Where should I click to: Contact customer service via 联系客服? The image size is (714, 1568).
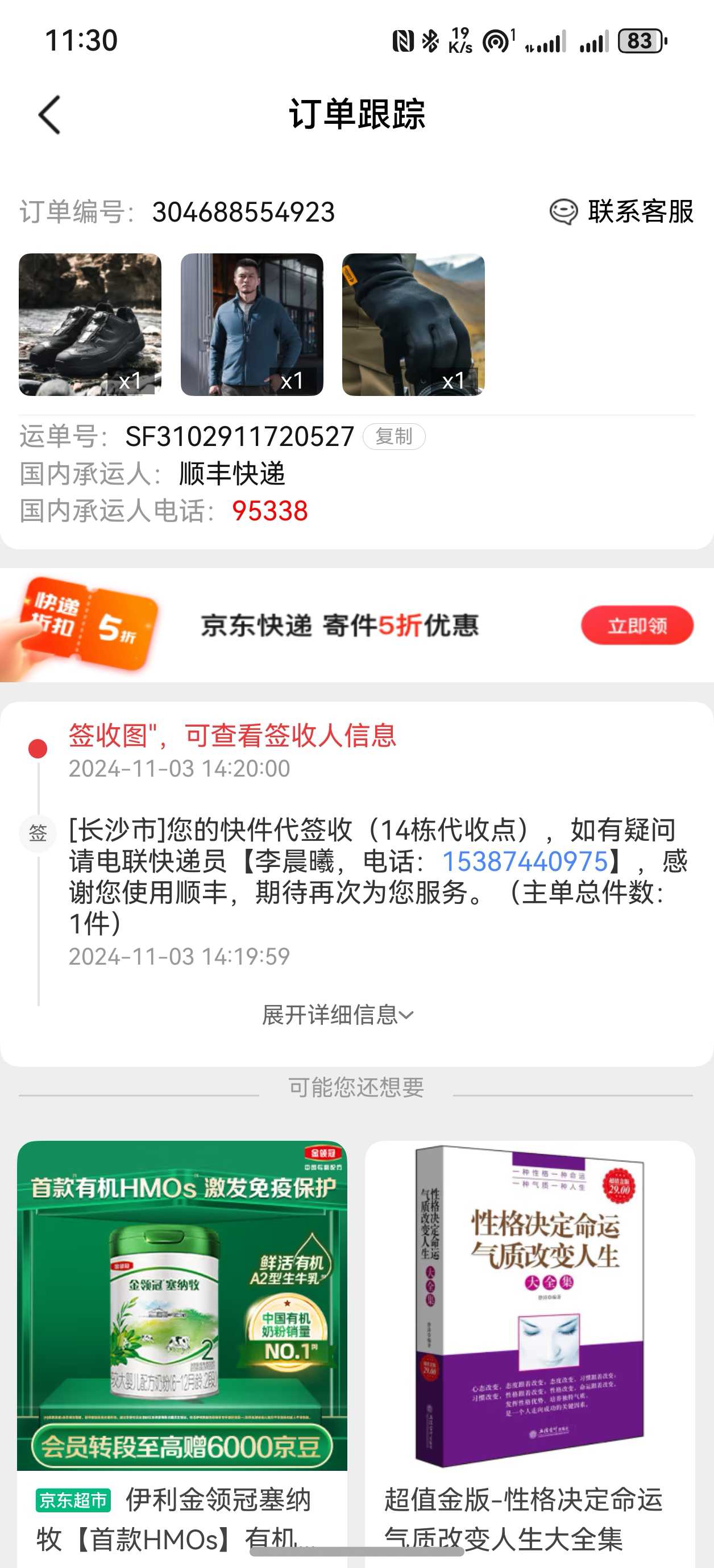click(x=622, y=212)
